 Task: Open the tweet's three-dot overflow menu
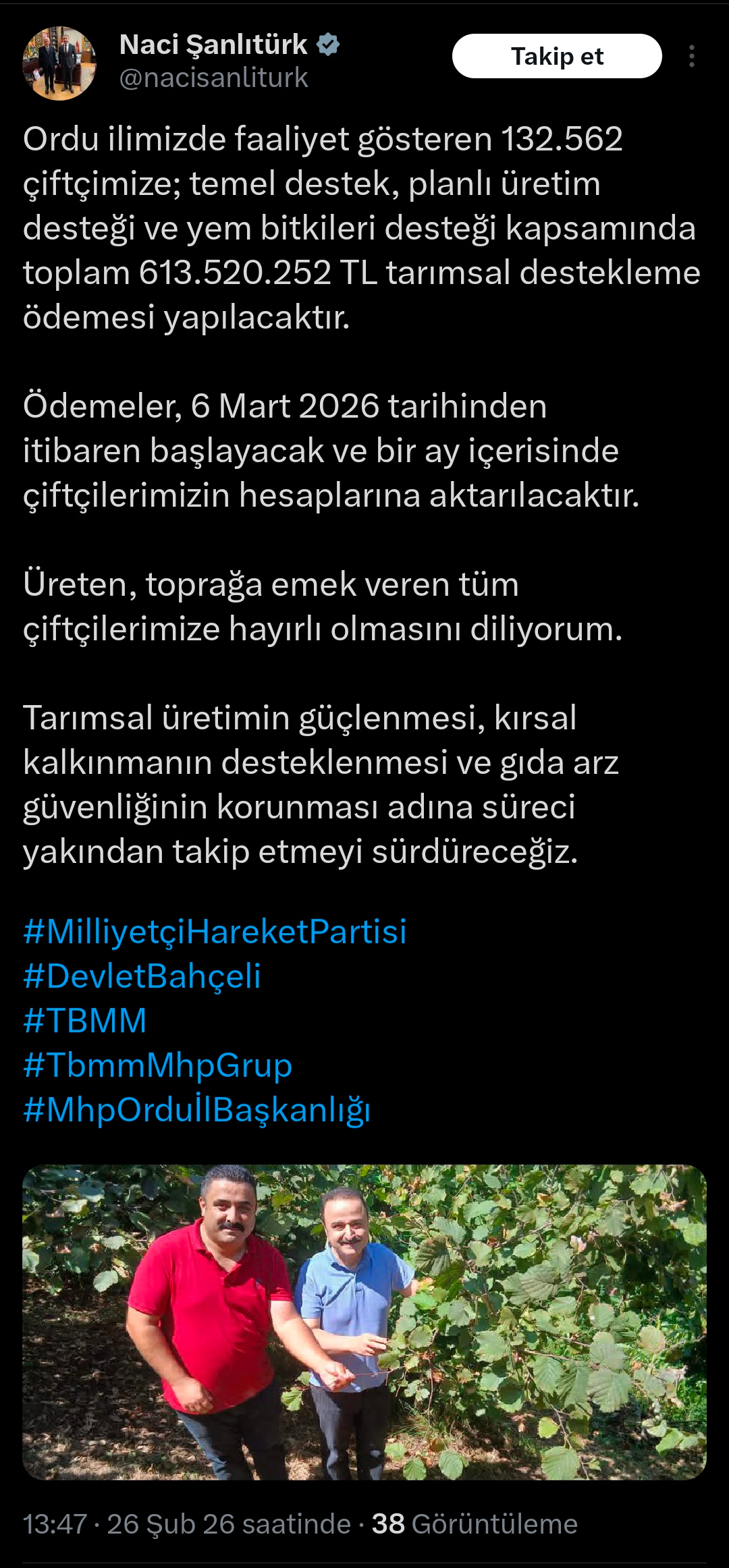[x=691, y=56]
